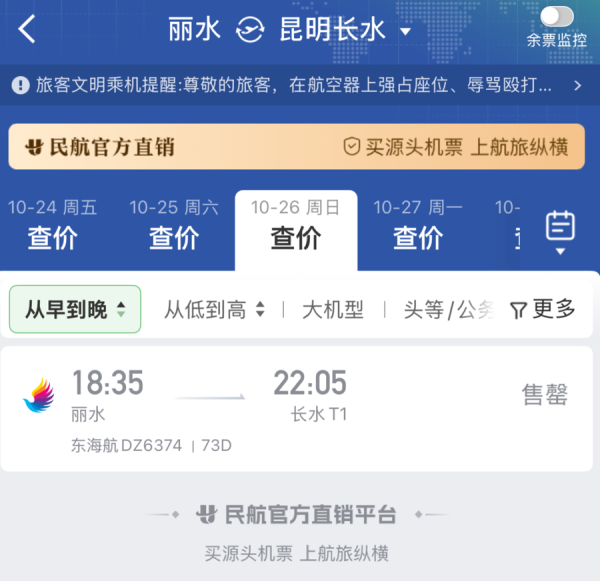Toggle the 余票监控 switch
This screenshot has height=581, width=600.
click(x=557, y=17)
